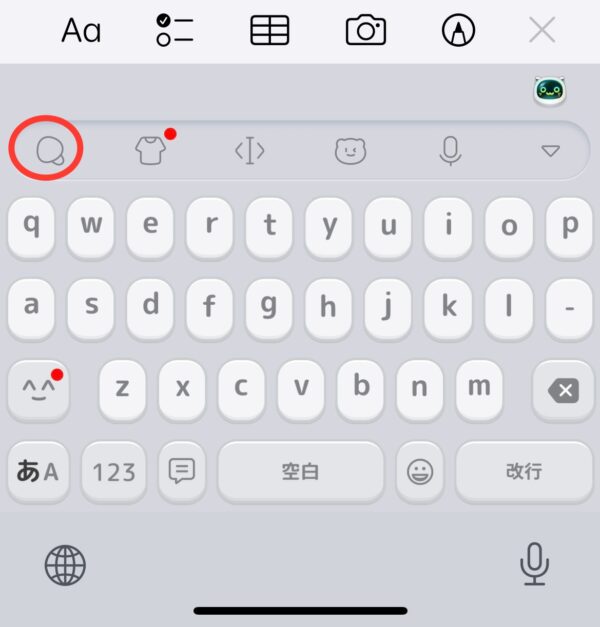Open the markup pen tool
The image size is (600, 627).
pos(458,30)
